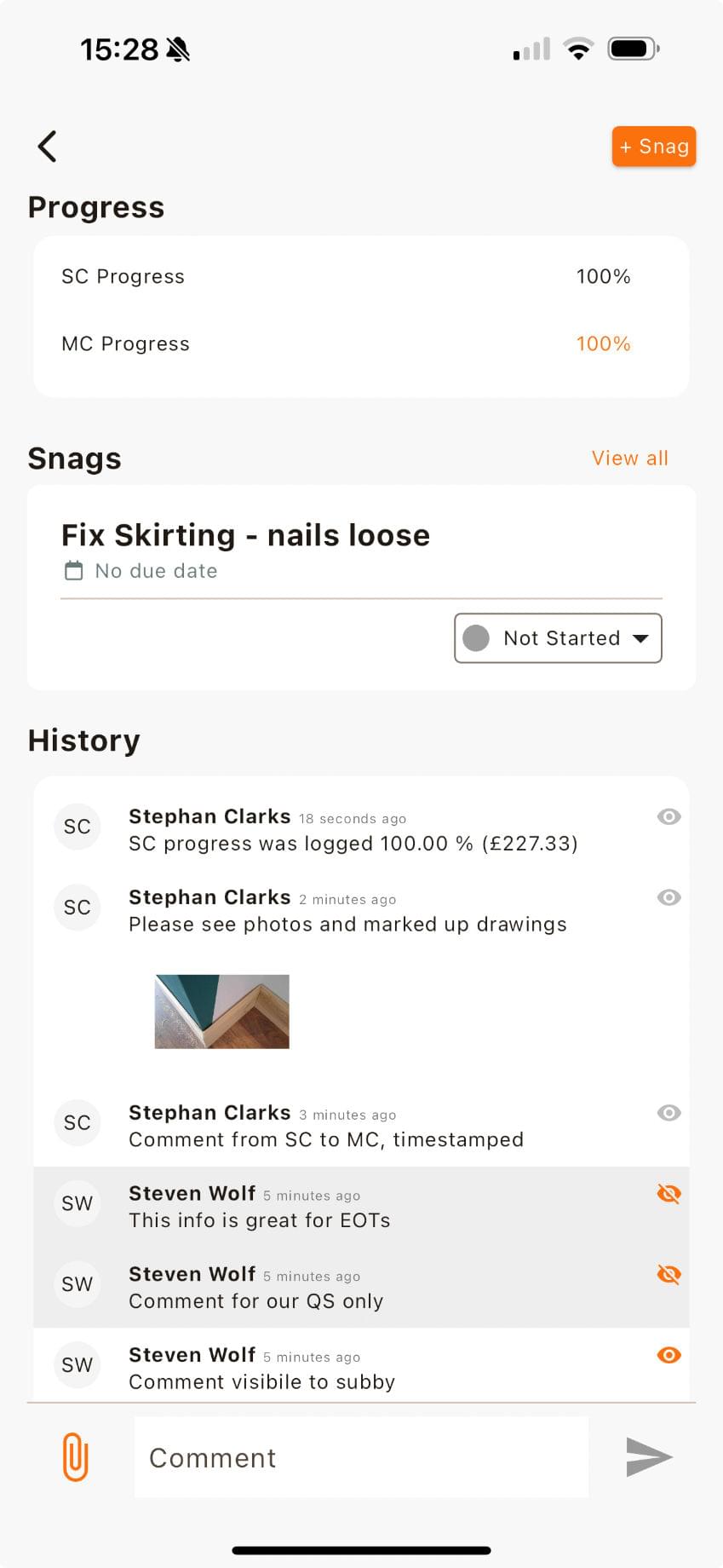Open the Fix Skirting snag card
This screenshot has width=723, height=1568.
tap(245, 536)
